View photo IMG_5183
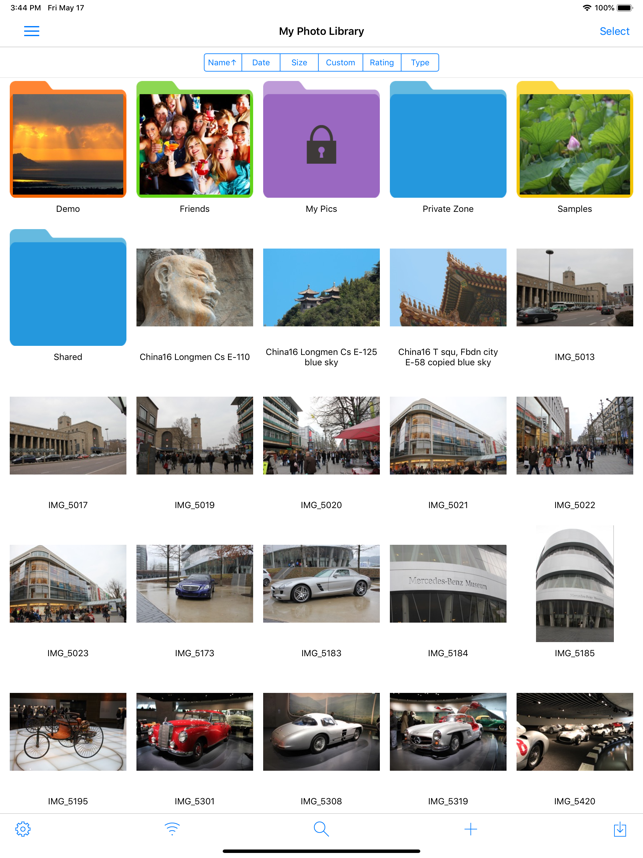The image size is (643, 858). pos(321,584)
